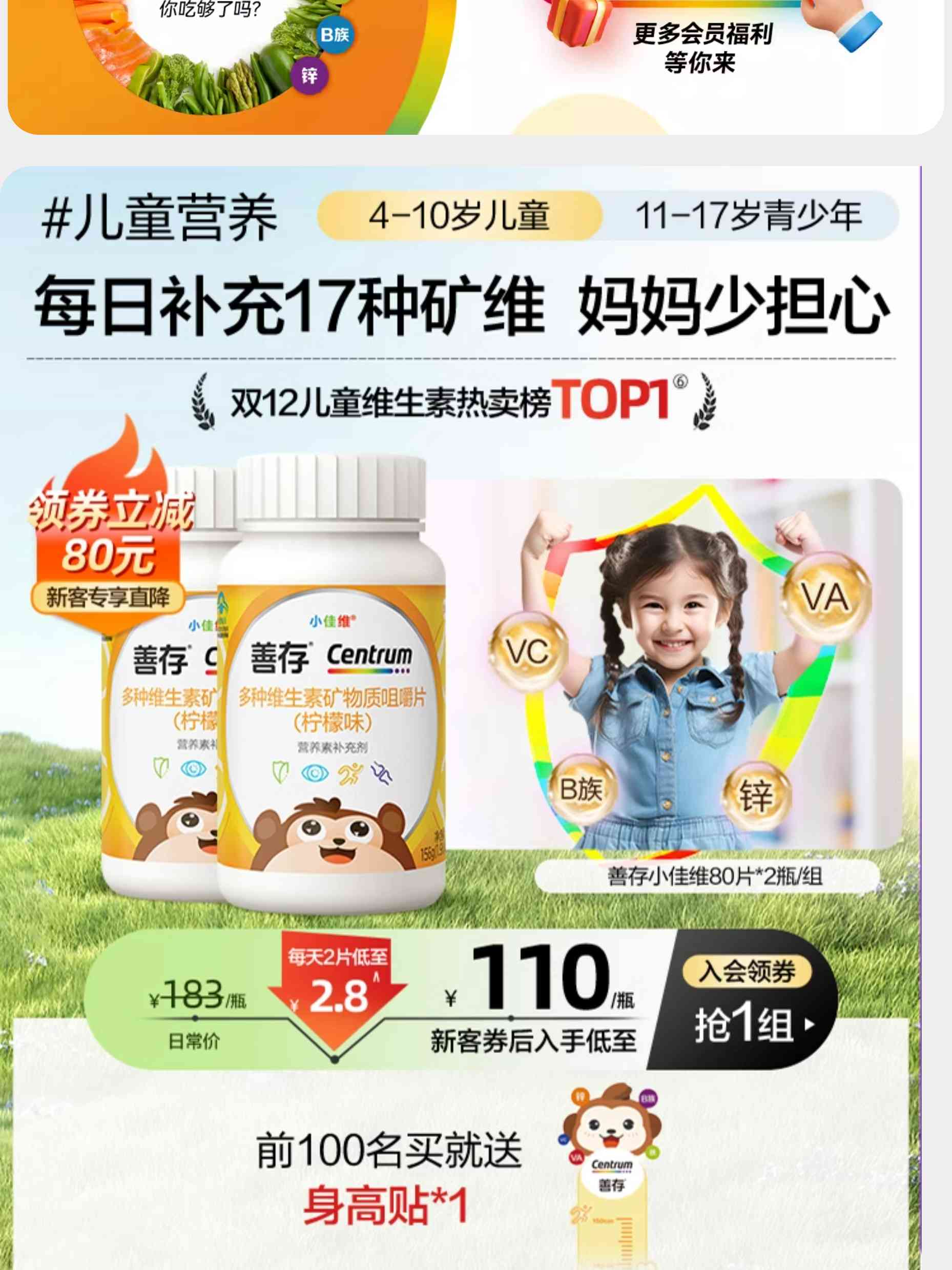This screenshot has width=952, height=1270.
Task: Switch to the 4-10岁儿童 tab
Action: (459, 216)
